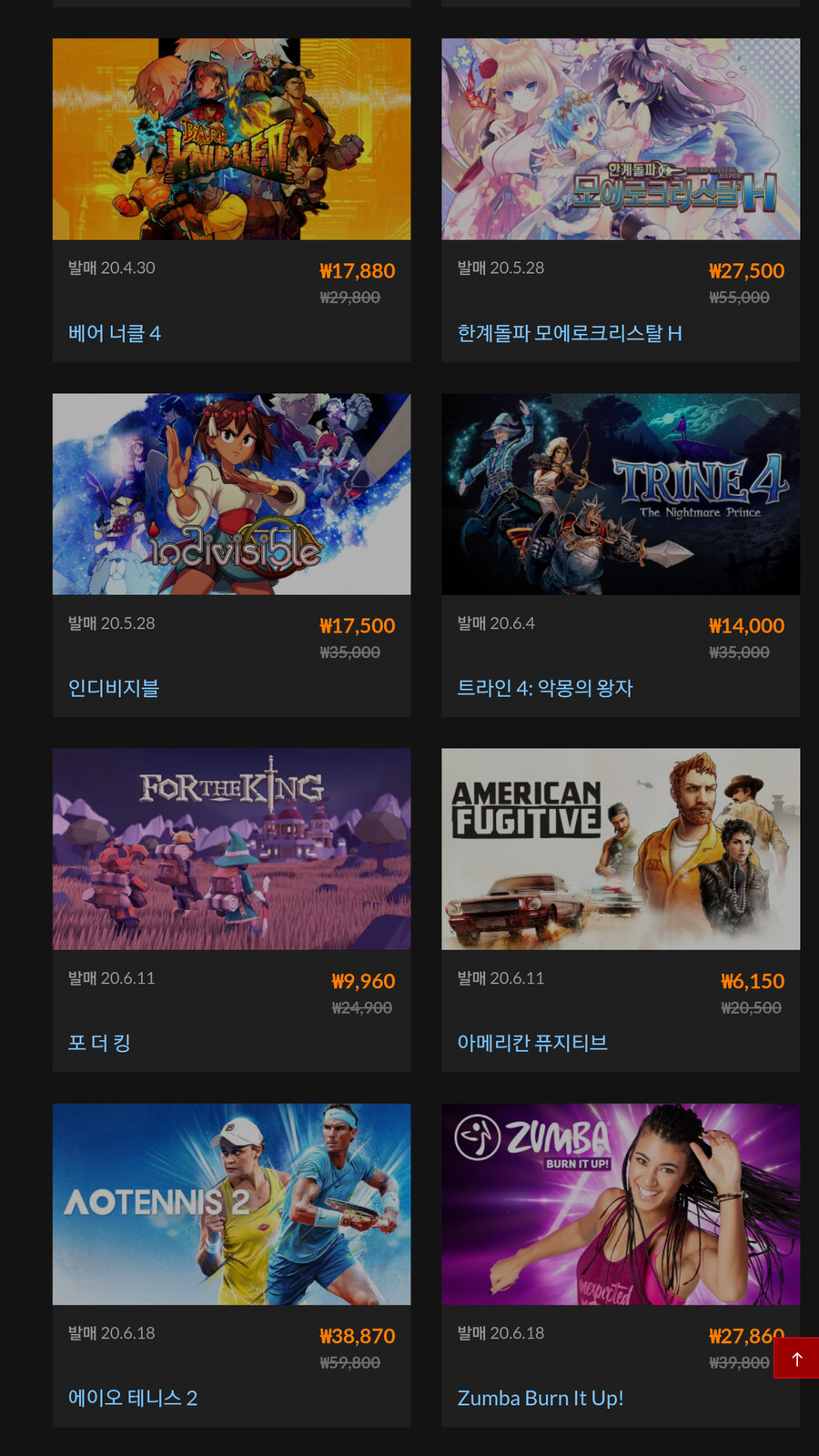This screenshot has width=819, height=1456.
Task: Click the 발매 20.6.18 date next to Zumba
Action: pyautogui.click(x=500, y=1332)
